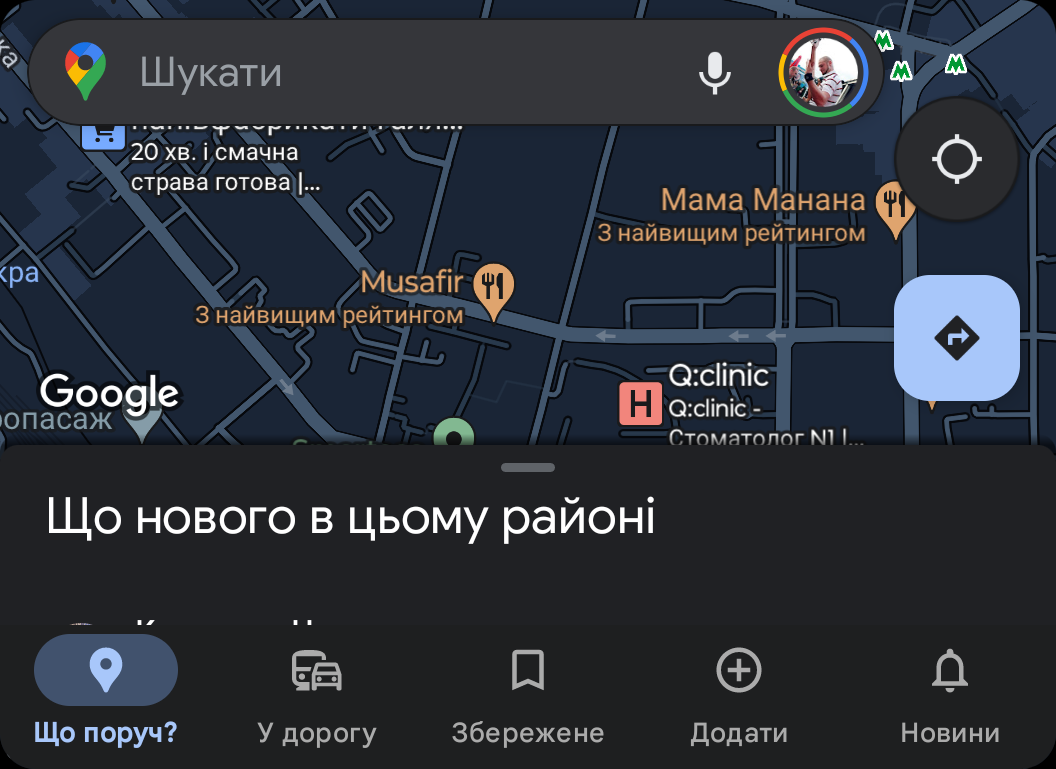
Task: Open the account profile picture
Action: pyautogui.click(x=822, y=72)
